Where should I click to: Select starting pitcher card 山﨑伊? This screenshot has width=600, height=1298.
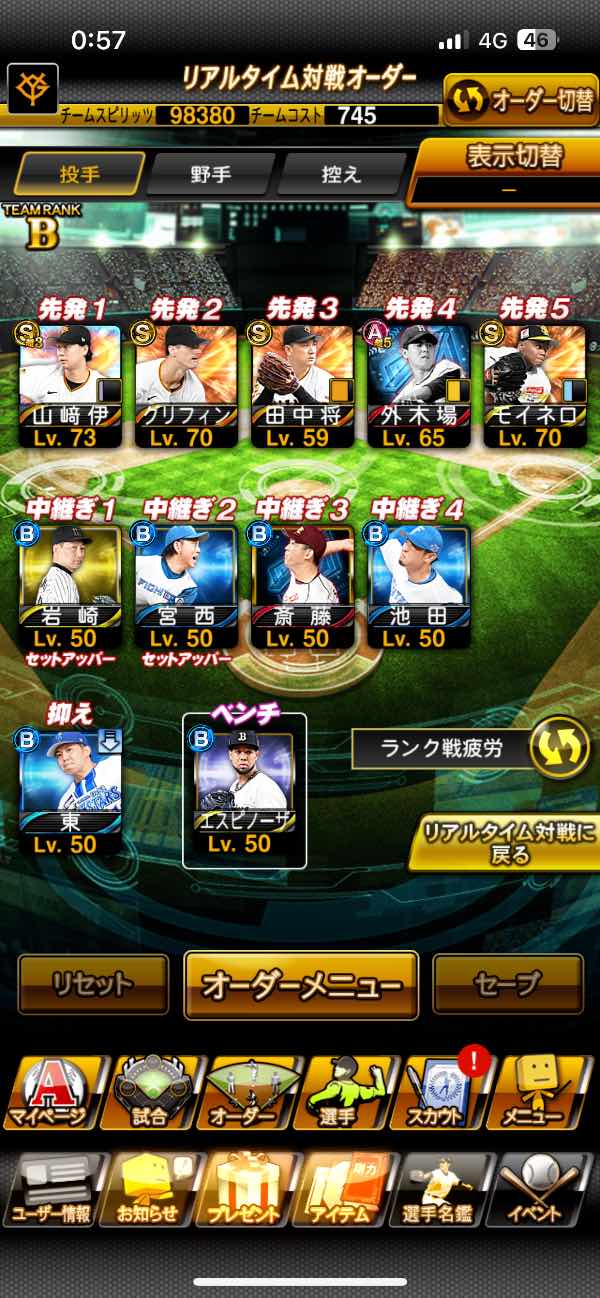click(70, 384)
